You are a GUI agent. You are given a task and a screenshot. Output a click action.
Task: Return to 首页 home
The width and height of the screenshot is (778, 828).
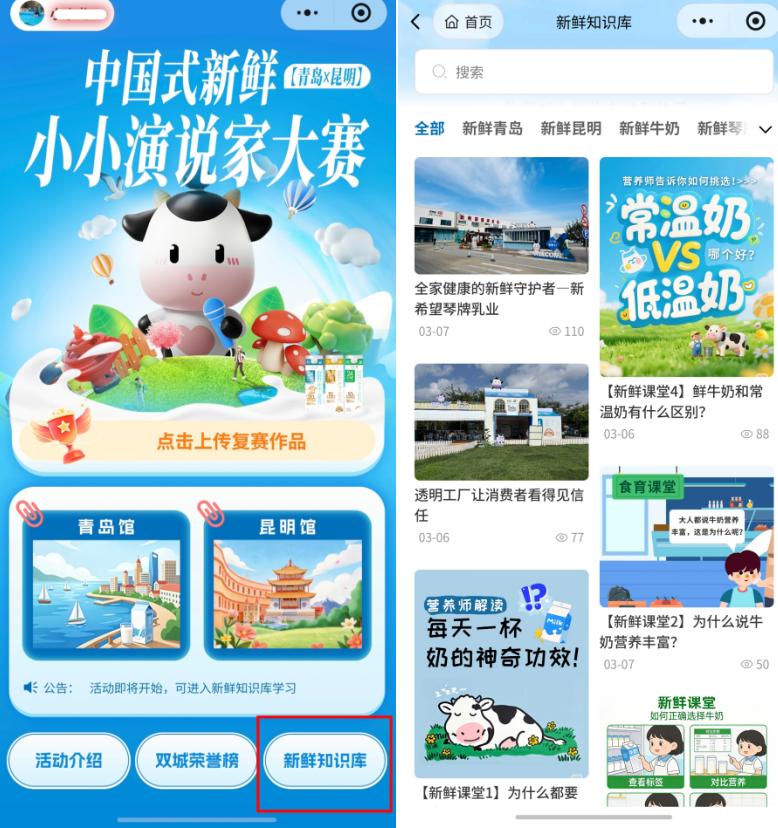pos(469,21)
